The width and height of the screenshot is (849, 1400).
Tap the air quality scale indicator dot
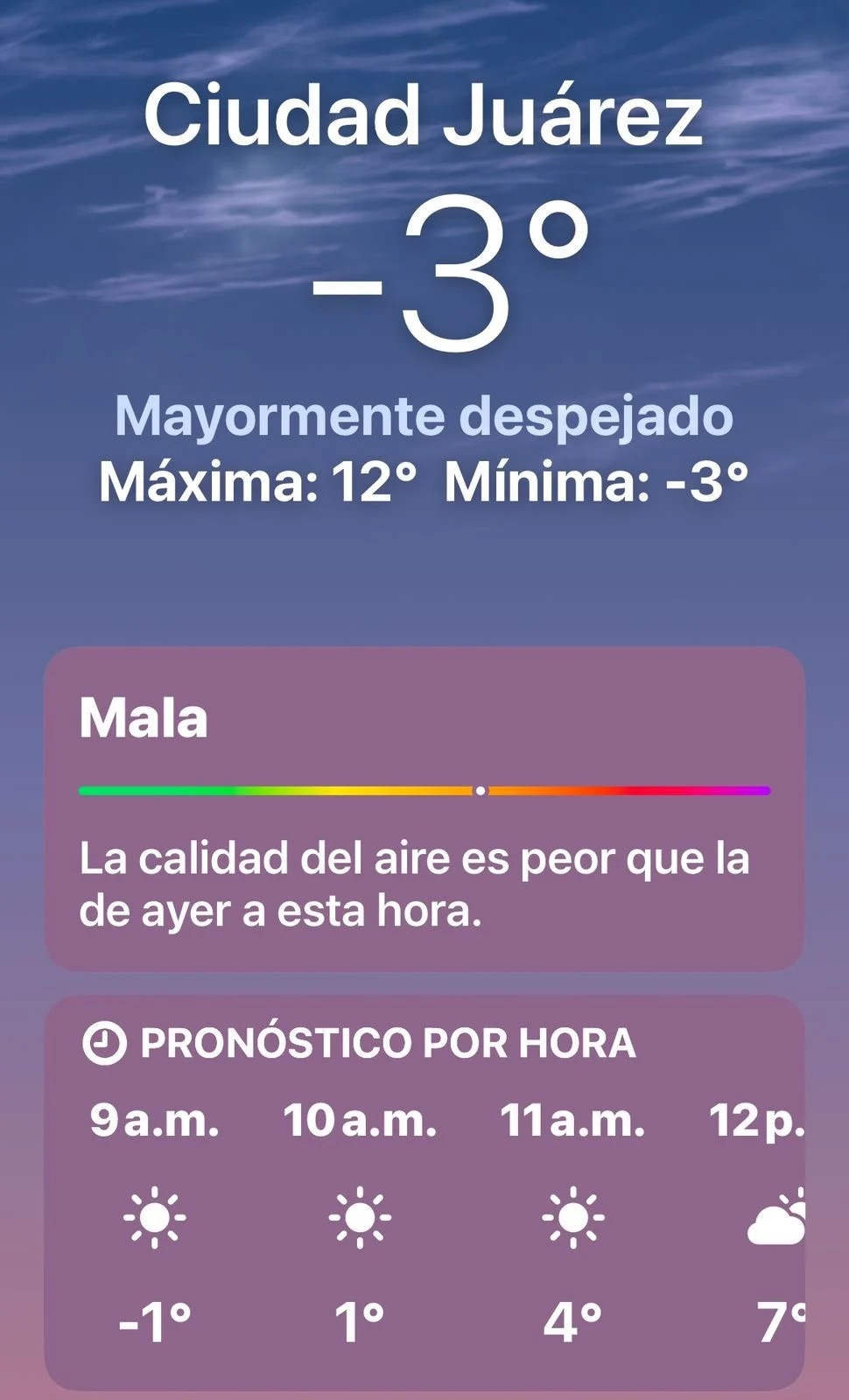pyautogui.click(x=481, y=788)
